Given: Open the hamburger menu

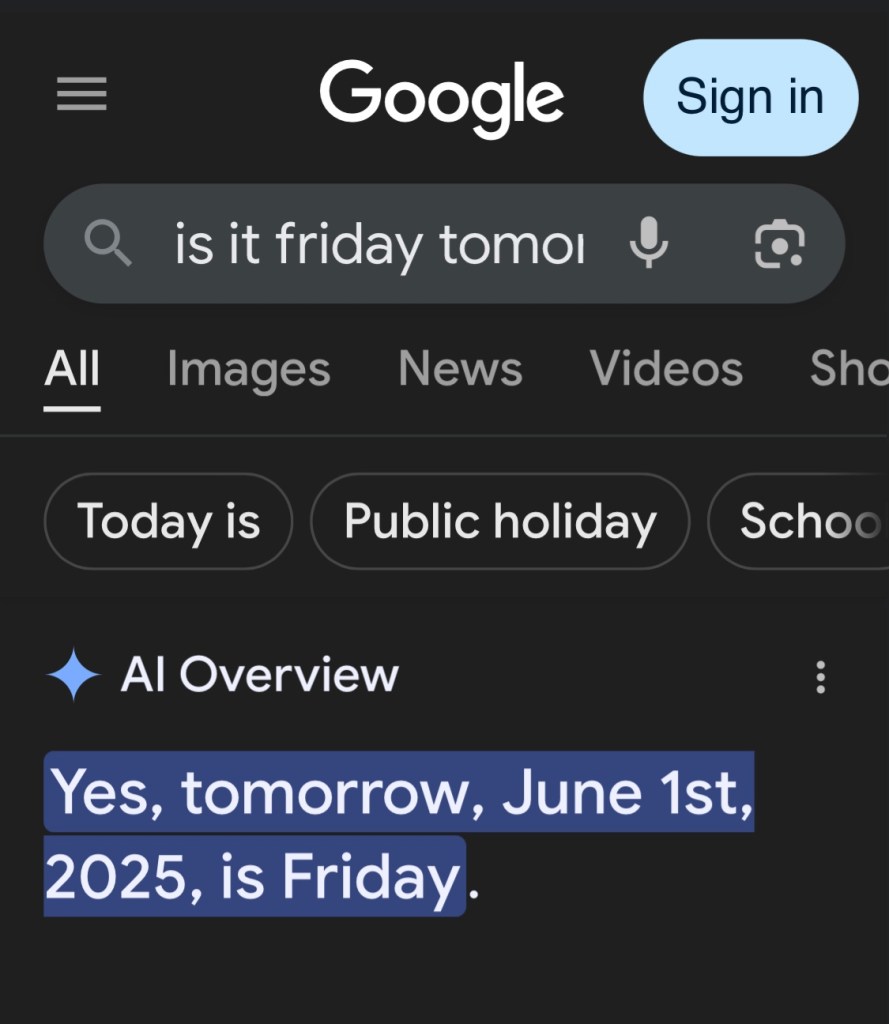Looking at the screenshot, I should pos(81,96).
